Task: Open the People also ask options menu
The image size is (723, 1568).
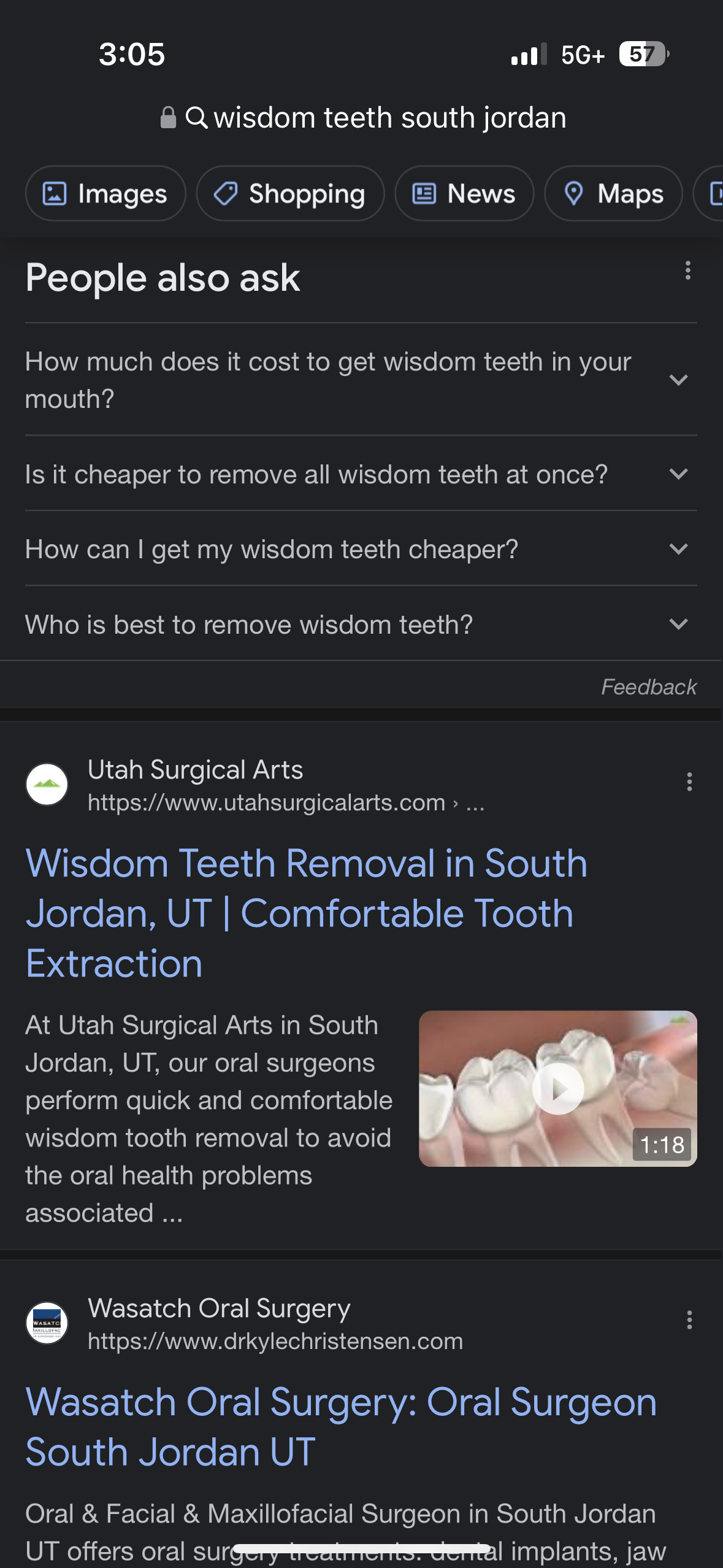Action: point(688,271)
